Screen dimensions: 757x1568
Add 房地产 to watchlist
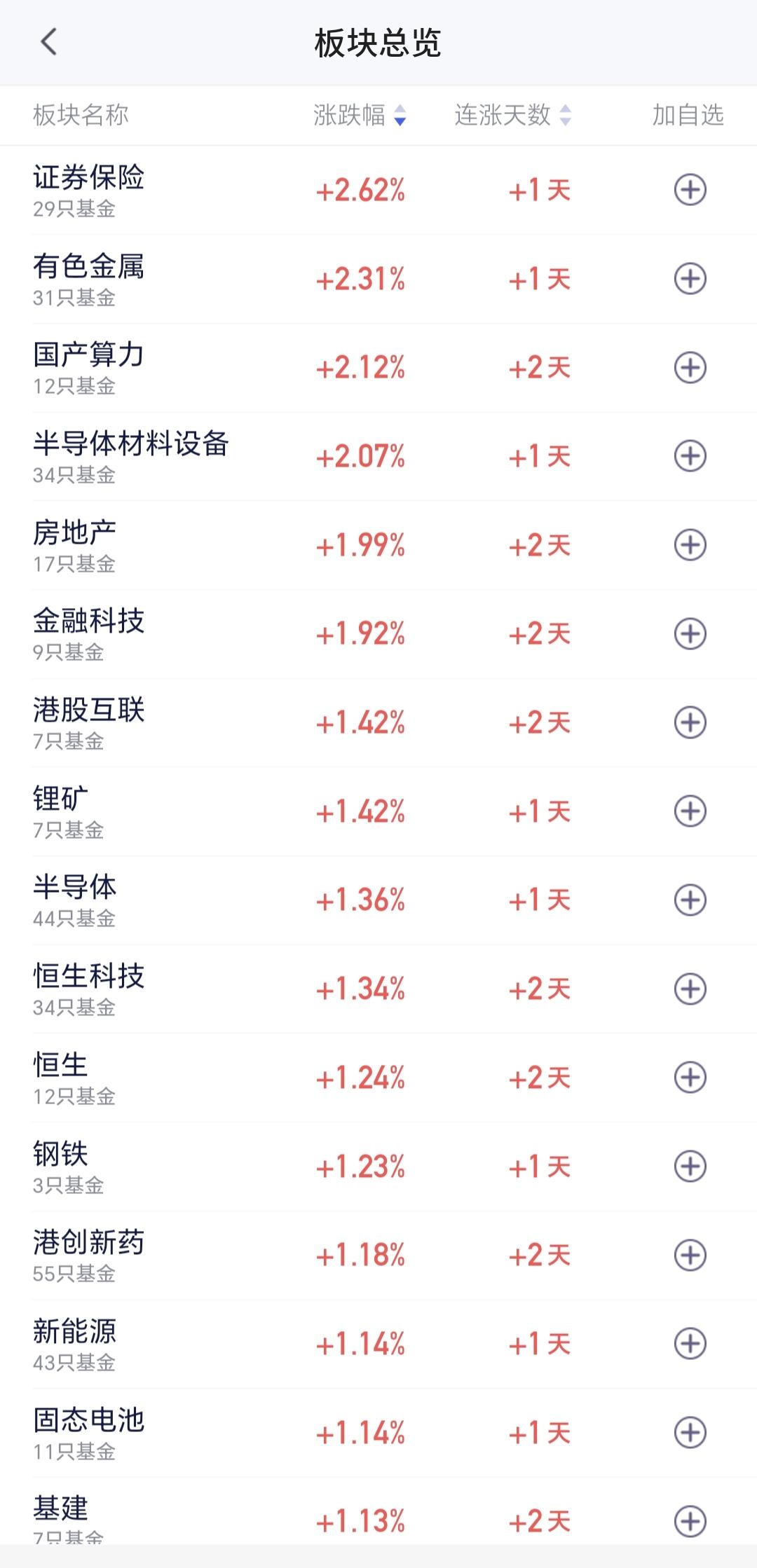pyautogui.click(x=690, y=545)
